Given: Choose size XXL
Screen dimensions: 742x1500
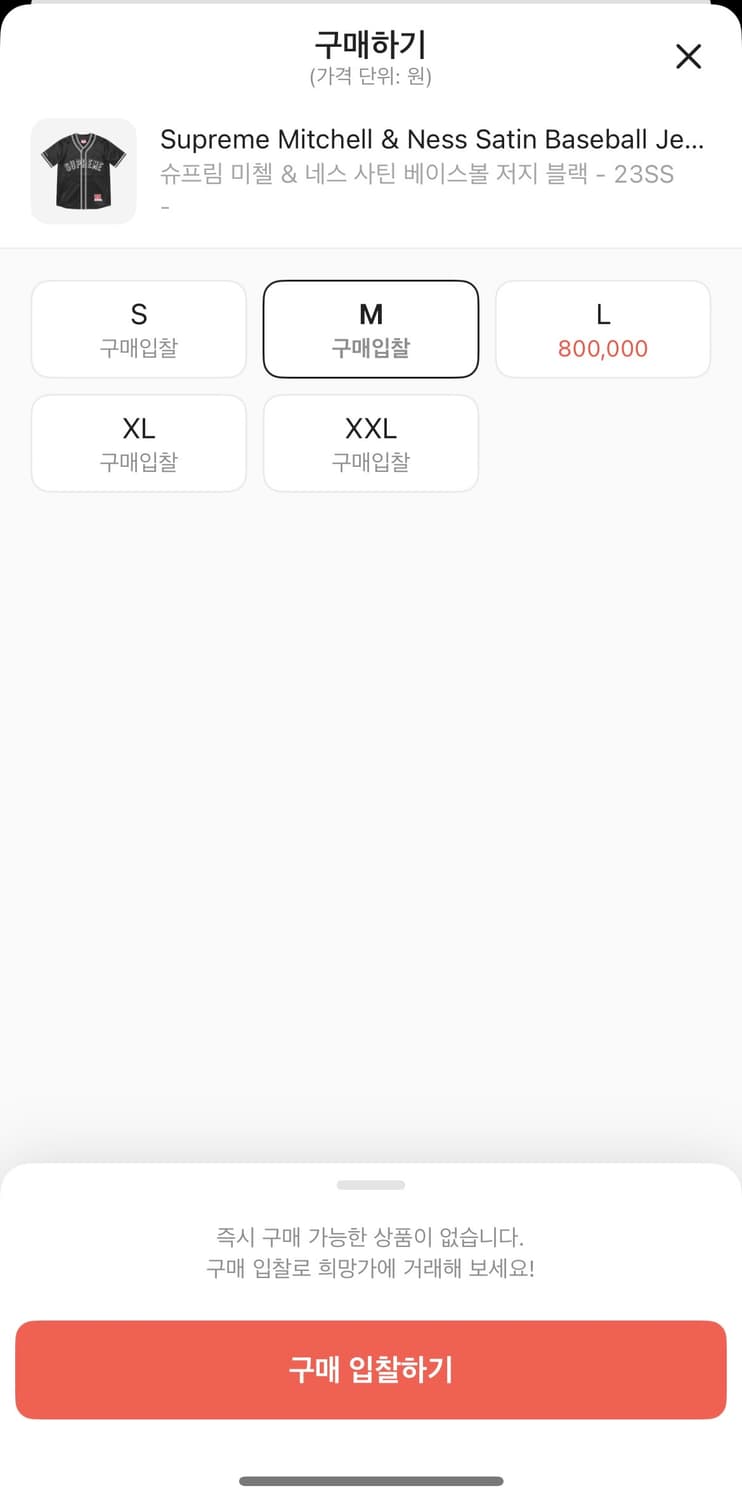Looking at the screenshot, I should coord(371,443).
